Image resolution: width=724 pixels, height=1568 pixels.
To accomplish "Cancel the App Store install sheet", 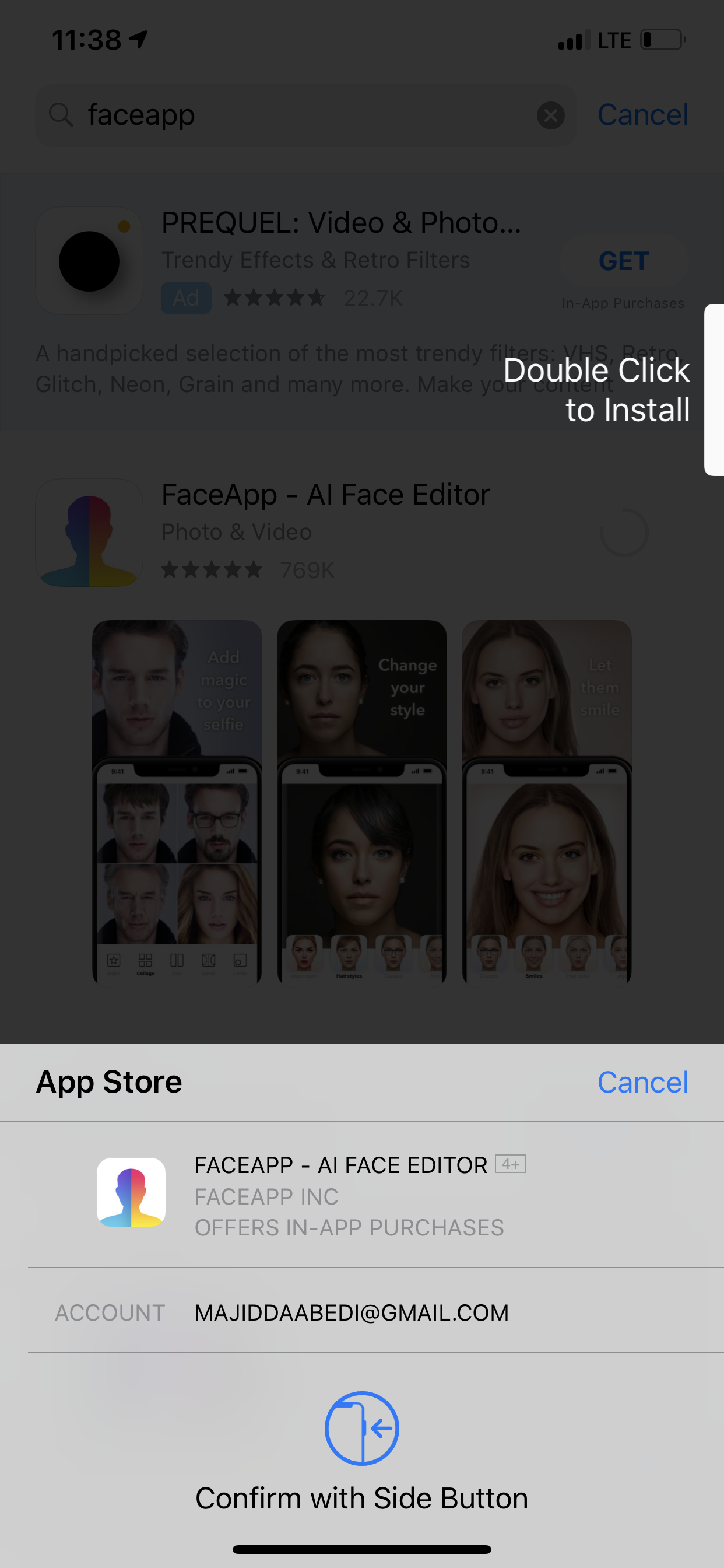I will click(x=642, y=1082).
